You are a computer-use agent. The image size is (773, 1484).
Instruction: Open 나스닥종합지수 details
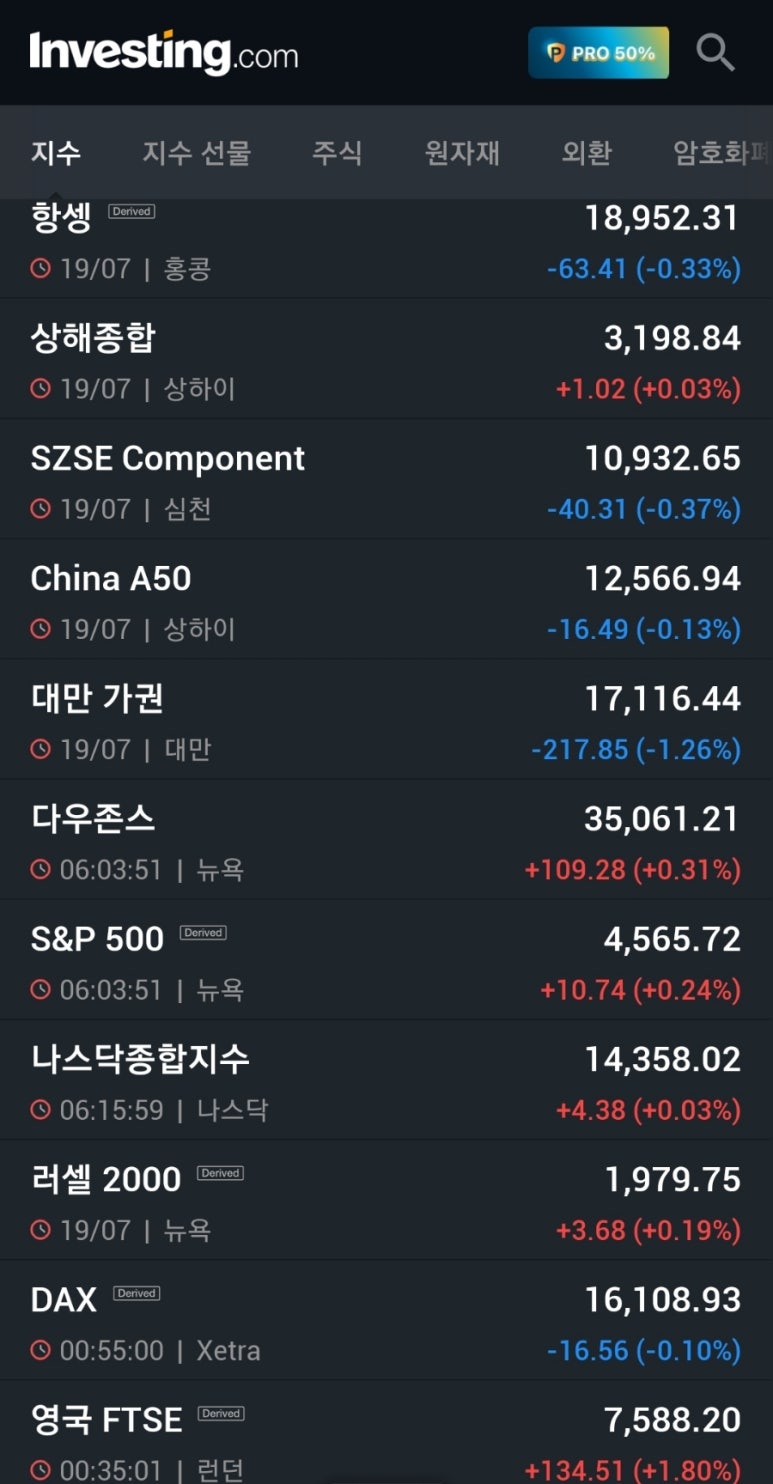tap(386, 1079)
